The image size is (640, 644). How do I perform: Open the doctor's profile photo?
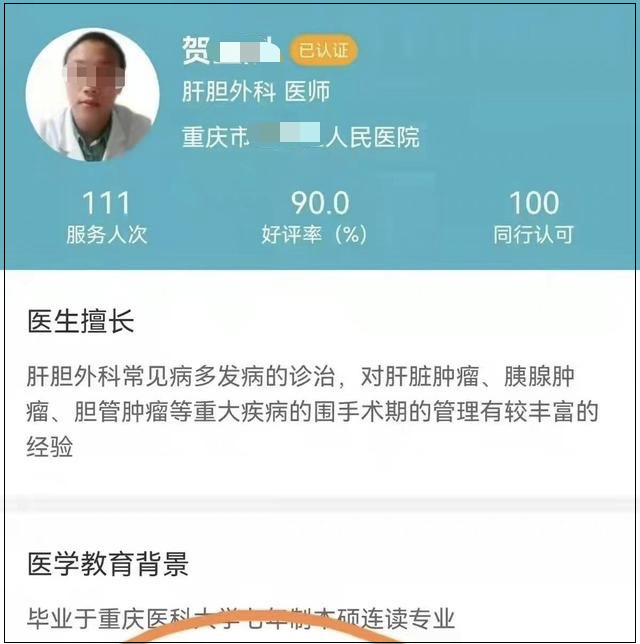click(x=92, y=94)
